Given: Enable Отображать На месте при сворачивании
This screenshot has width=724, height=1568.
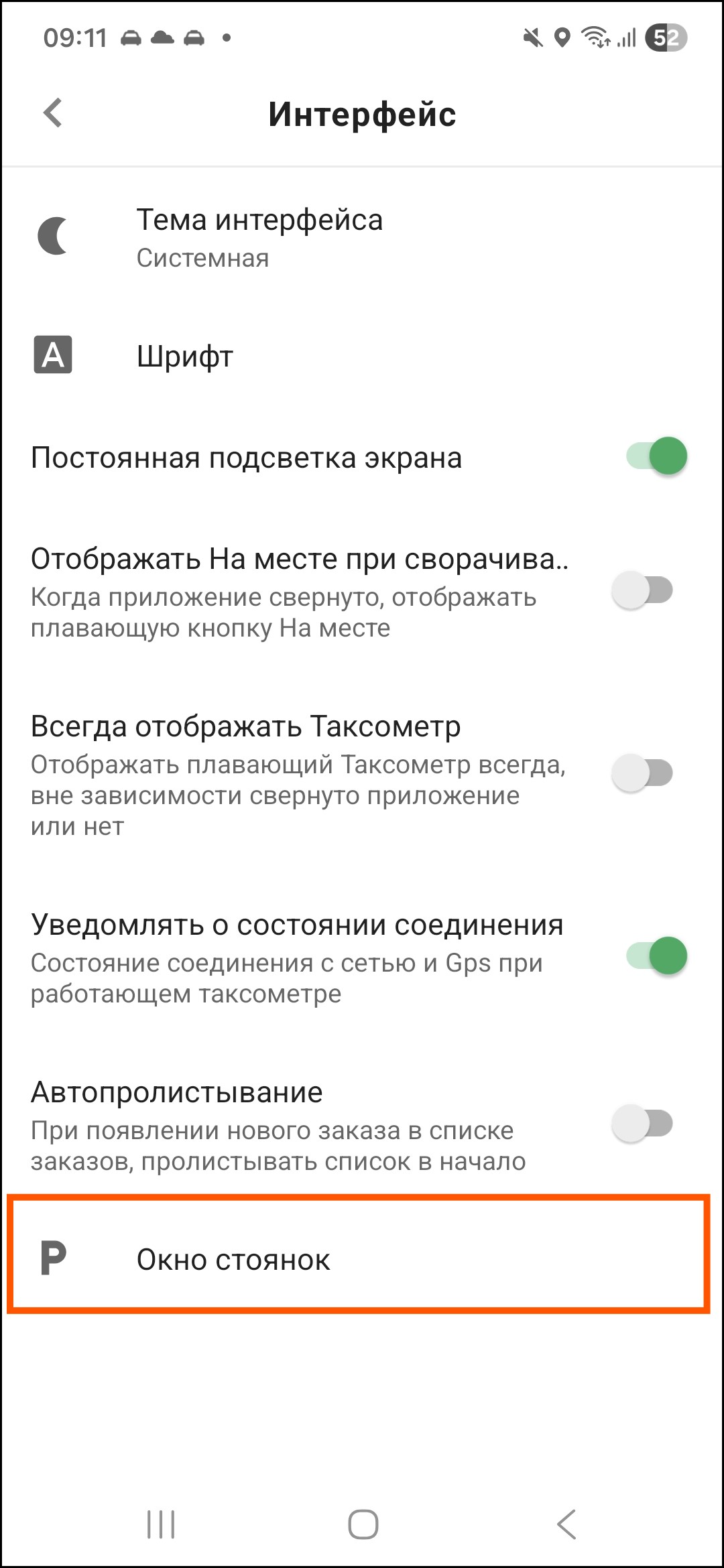Looking at the screenshot, I should click(642, 591).
